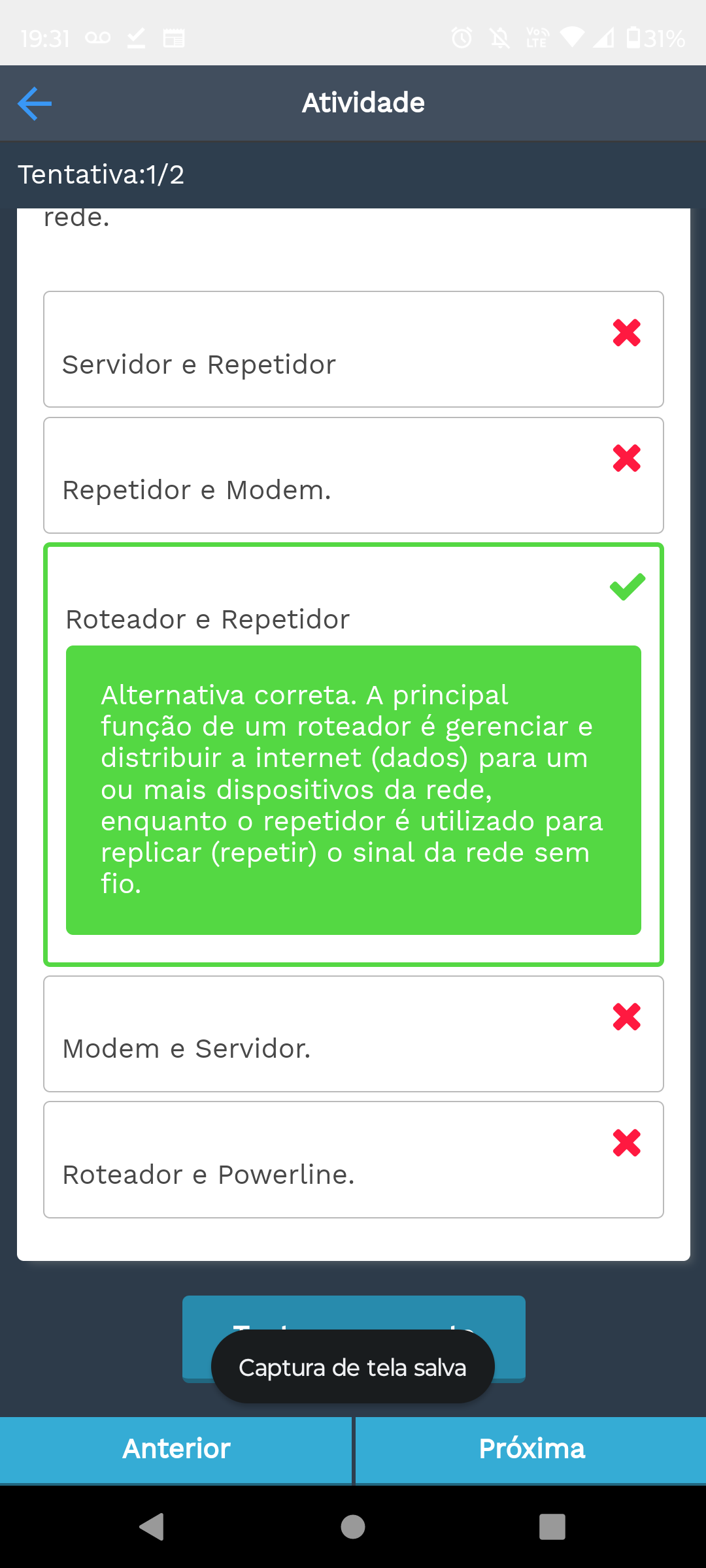Select the answer Servidor e Repetidor

coord(353,350)
